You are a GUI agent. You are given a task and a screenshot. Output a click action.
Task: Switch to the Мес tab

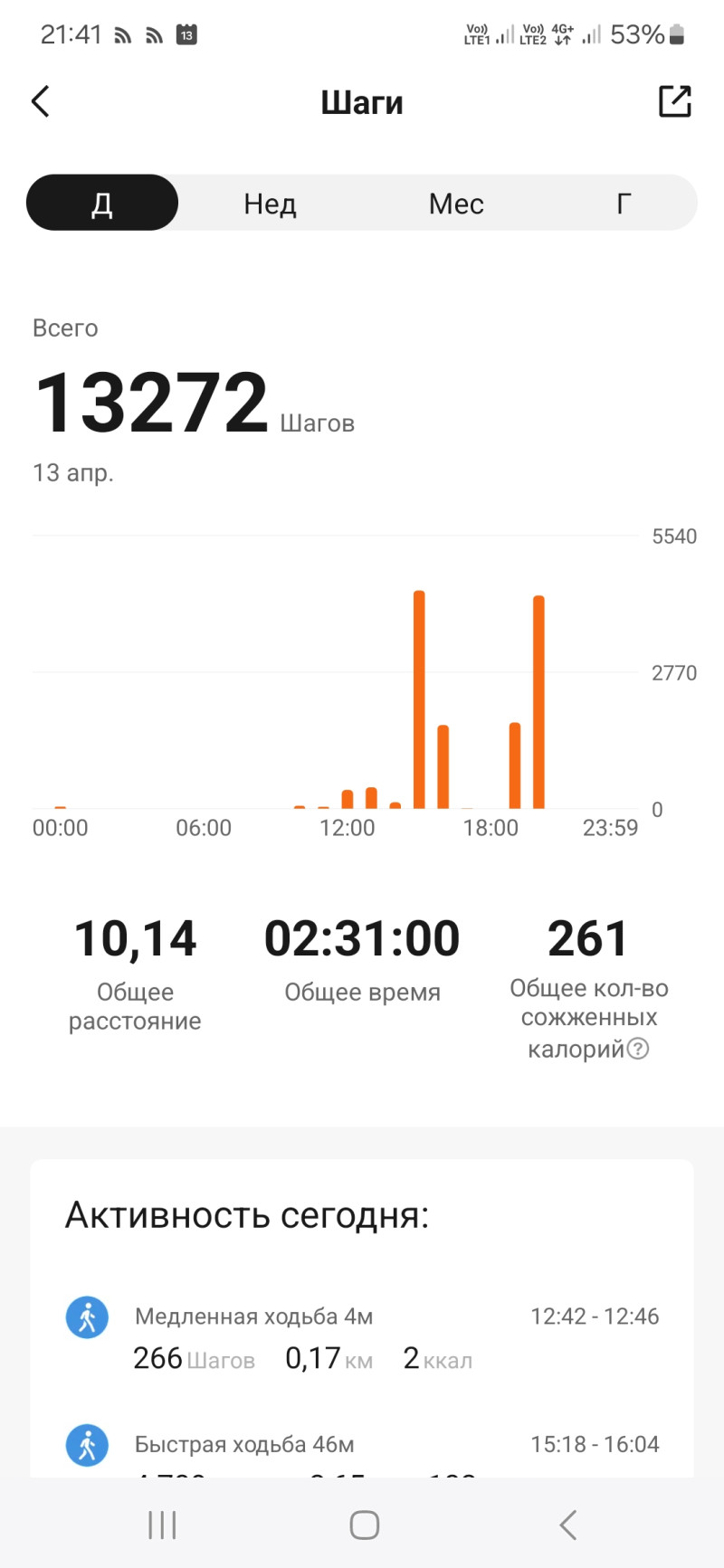pyautogui.click(x=456, y=204)
